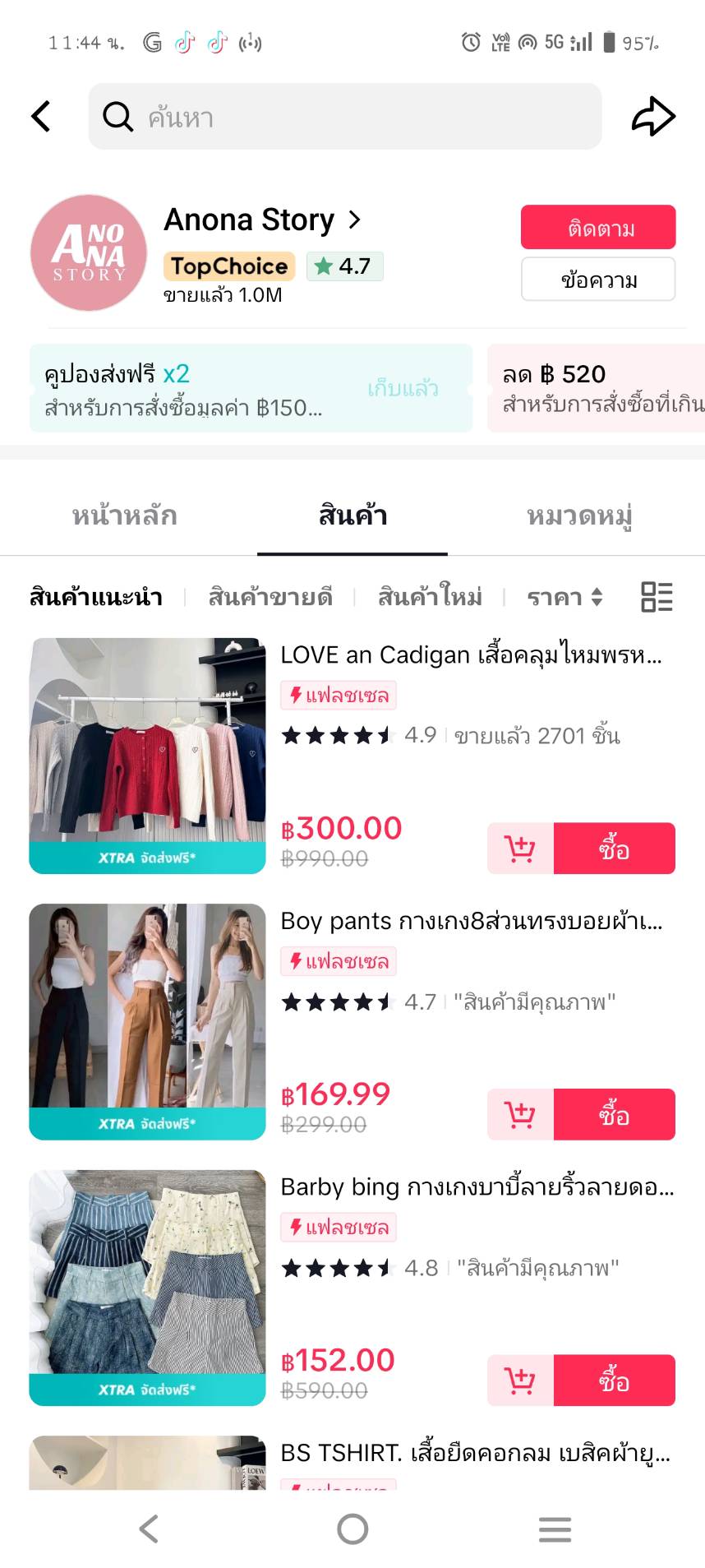Sort products by ราคา

coord(564,597)
